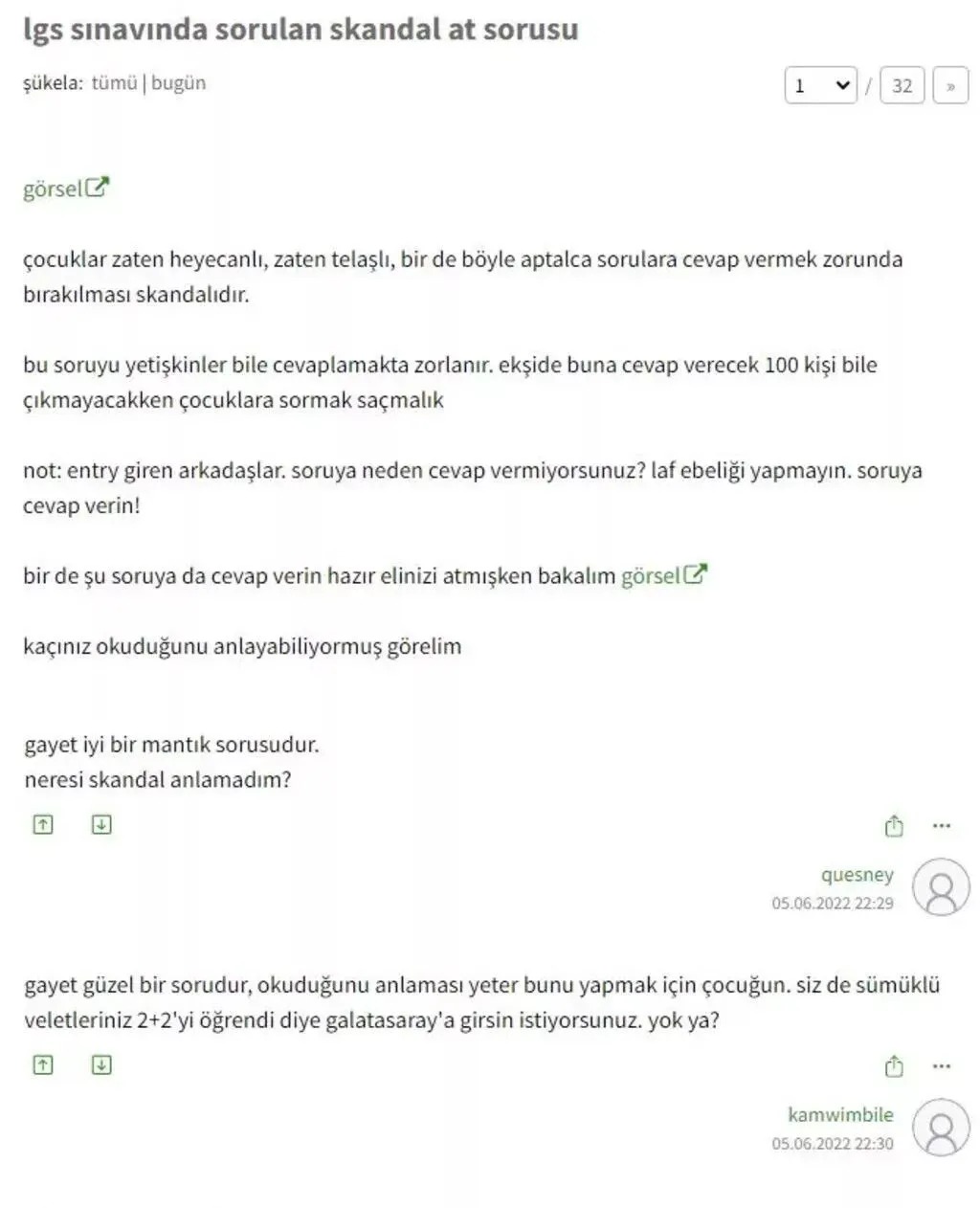980x1208 pixels.
Task: Filter entries by bugün
Action: pos(178,83)
